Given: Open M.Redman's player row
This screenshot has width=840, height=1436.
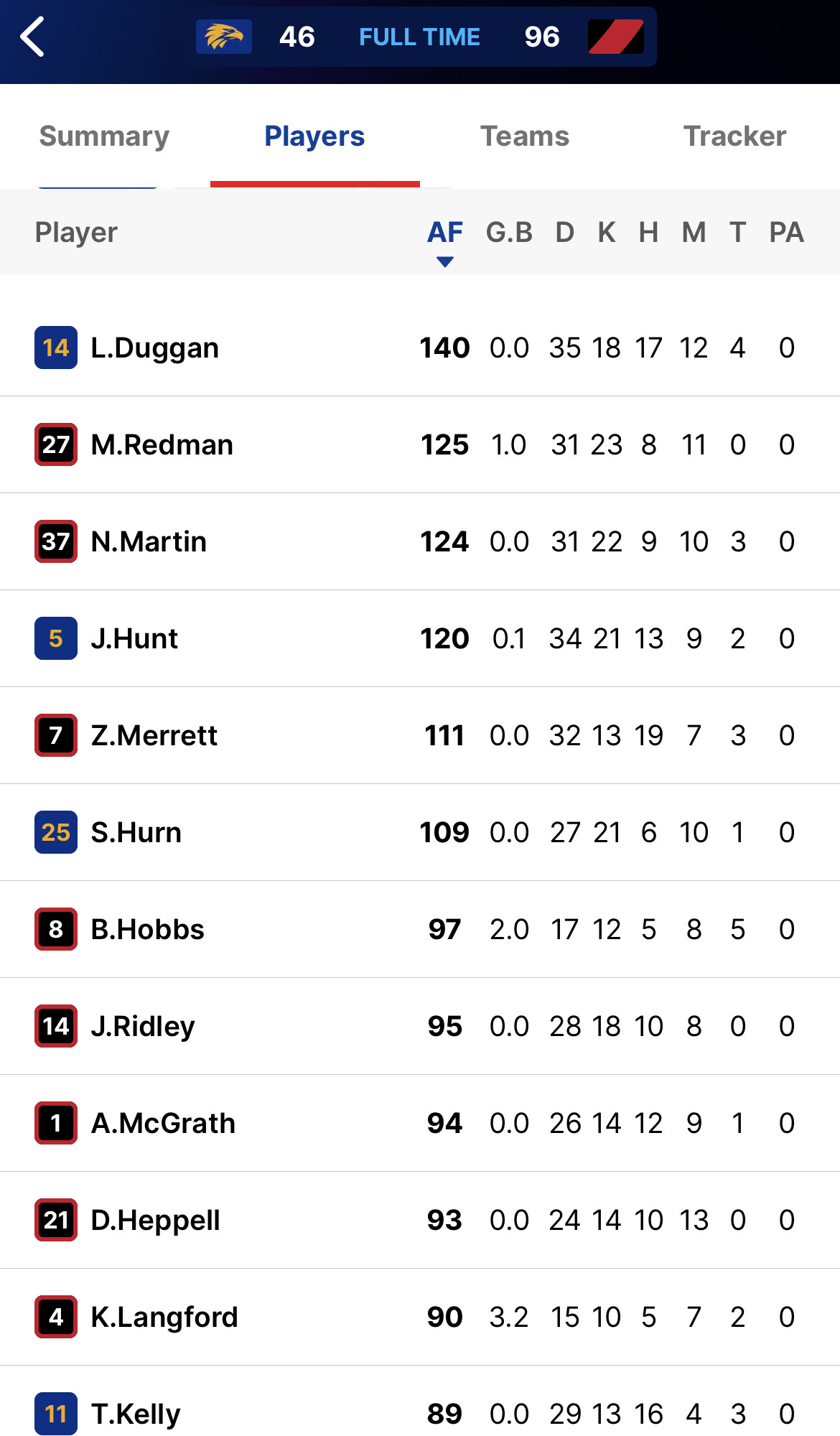Looking at the screenshot, I should tap(420, 444).
